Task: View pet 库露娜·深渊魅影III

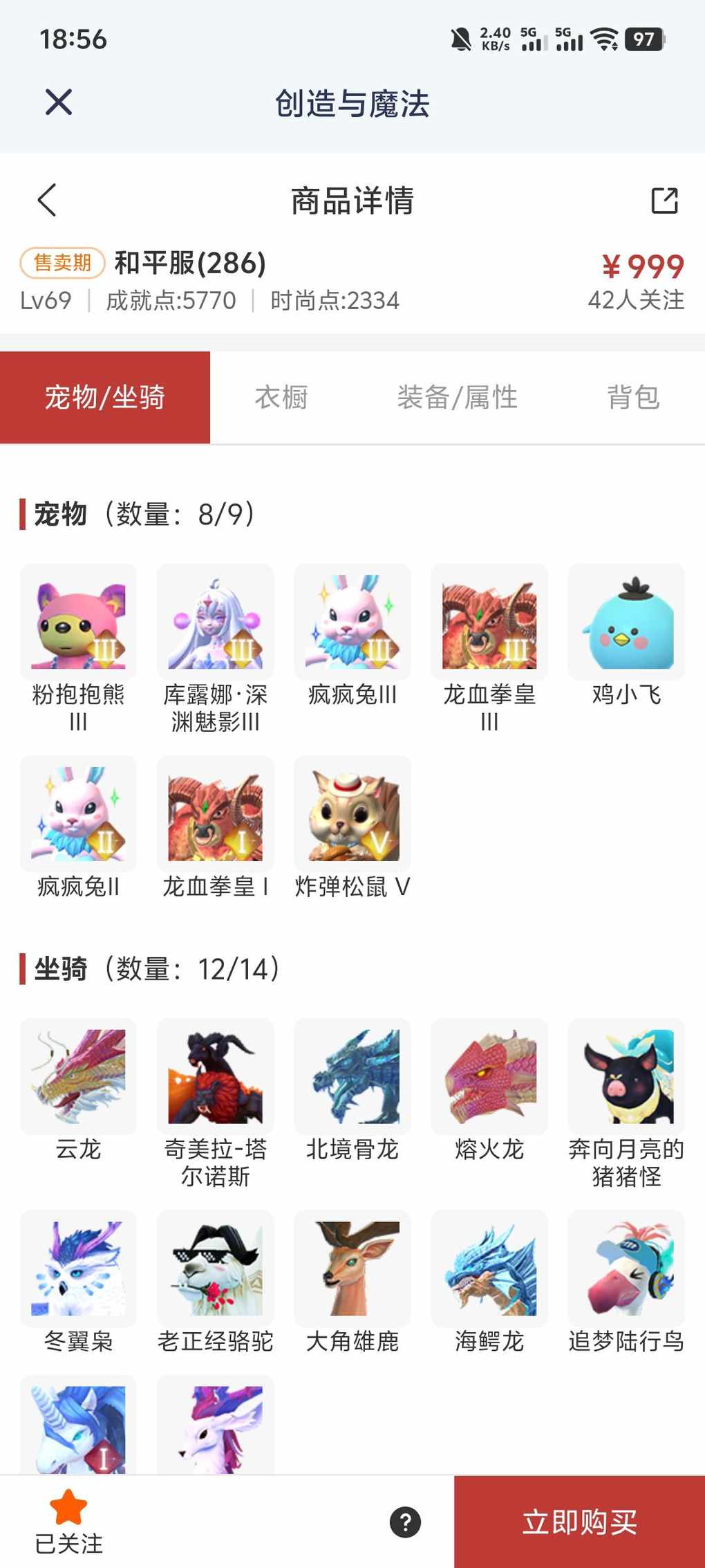Action: [215, 622]
